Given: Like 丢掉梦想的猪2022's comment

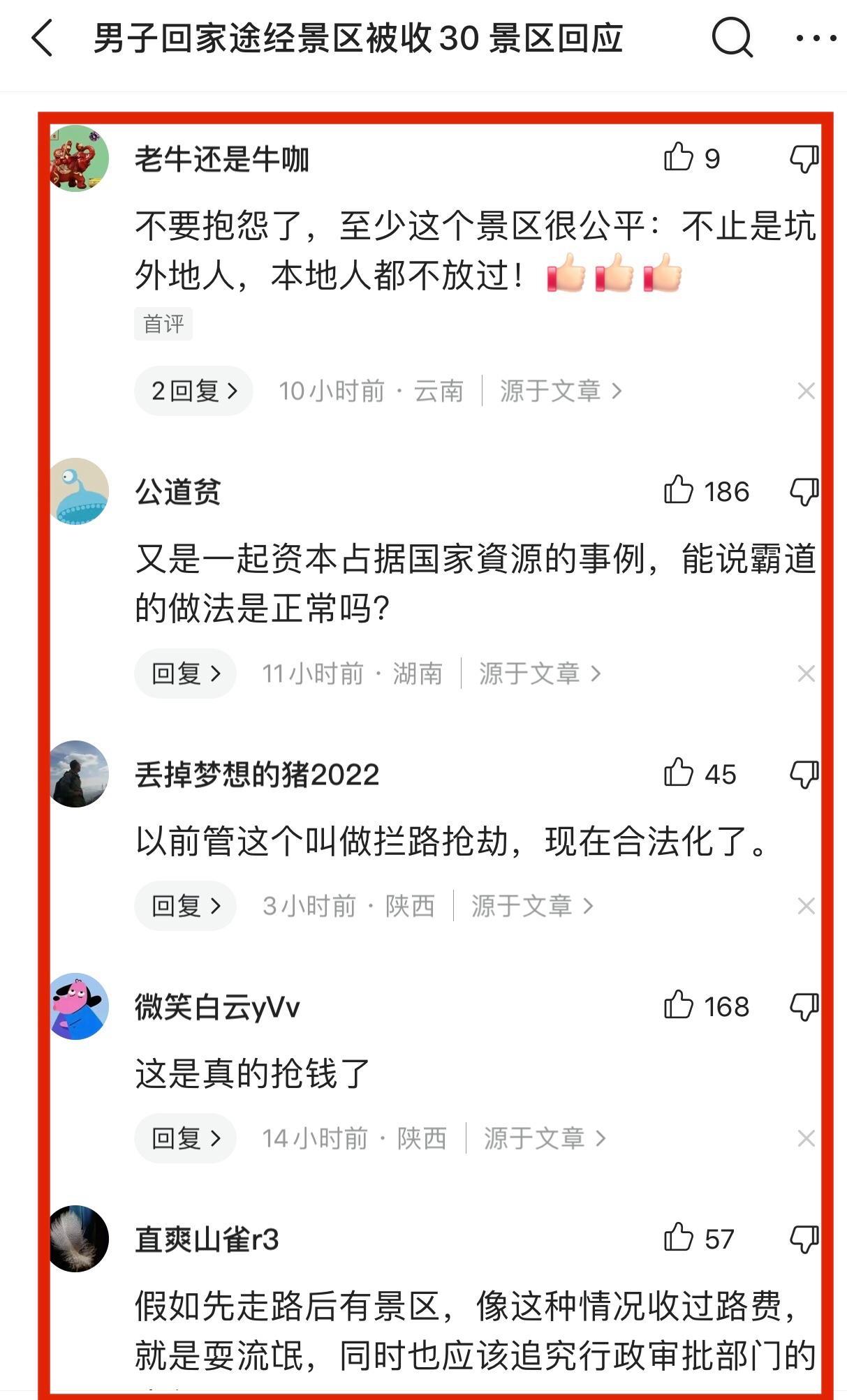Looking at the screenshot, I should (679, 773).
